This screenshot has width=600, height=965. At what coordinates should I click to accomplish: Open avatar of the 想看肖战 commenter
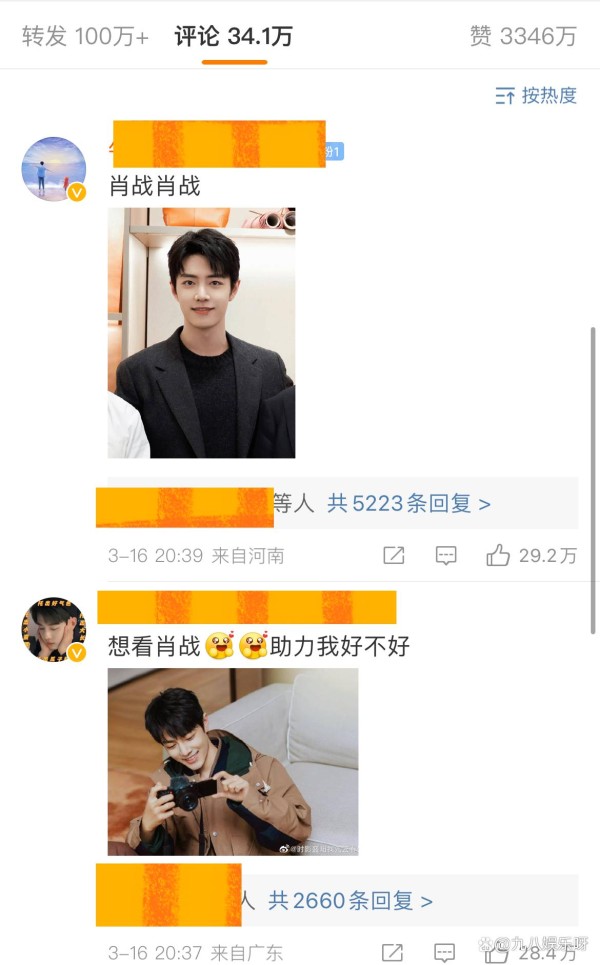[54, 630]
